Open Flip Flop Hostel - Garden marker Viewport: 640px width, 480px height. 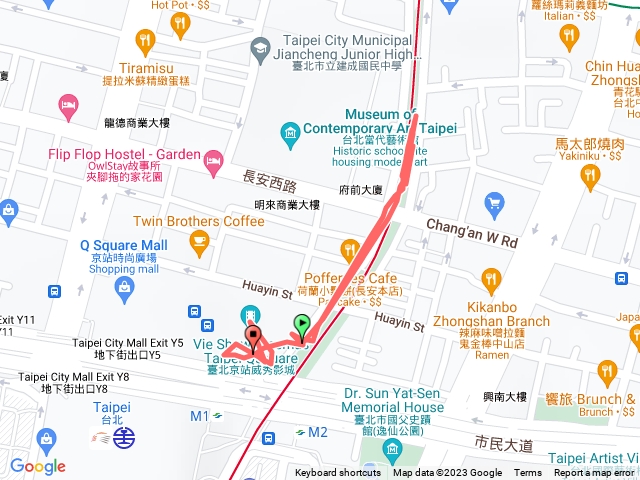(213, 159)
